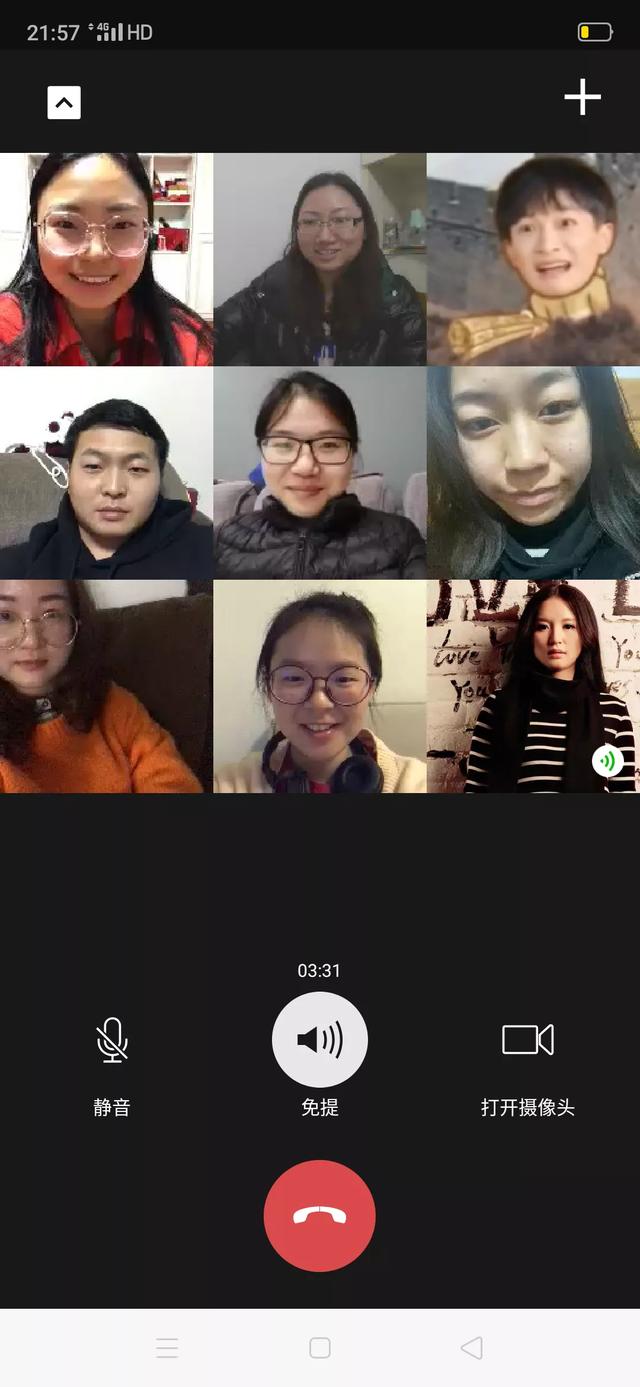Toggle the speakerphone (免提)
This screenshot has width=640, height=1387.
(x=320, y=1040)
